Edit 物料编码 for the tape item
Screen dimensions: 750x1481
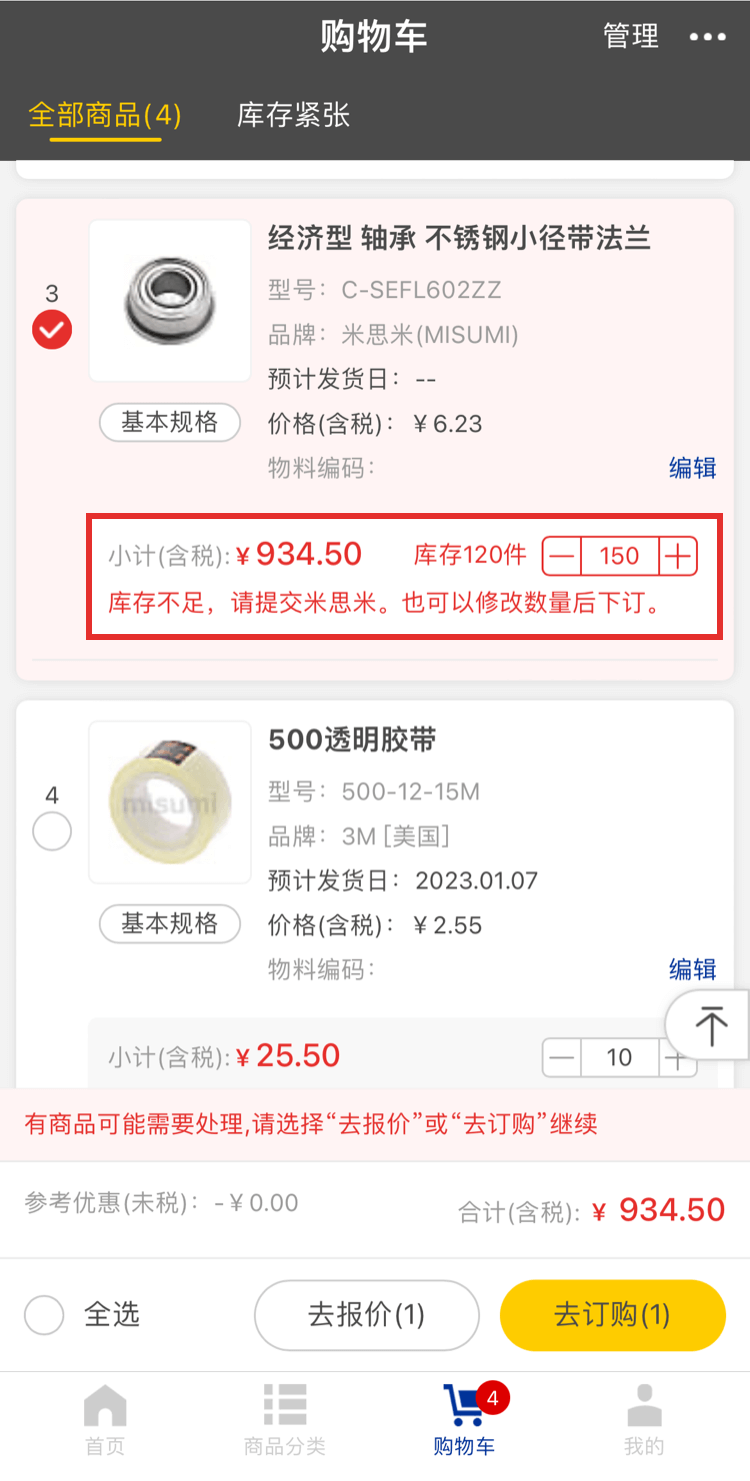coord(692,969)
